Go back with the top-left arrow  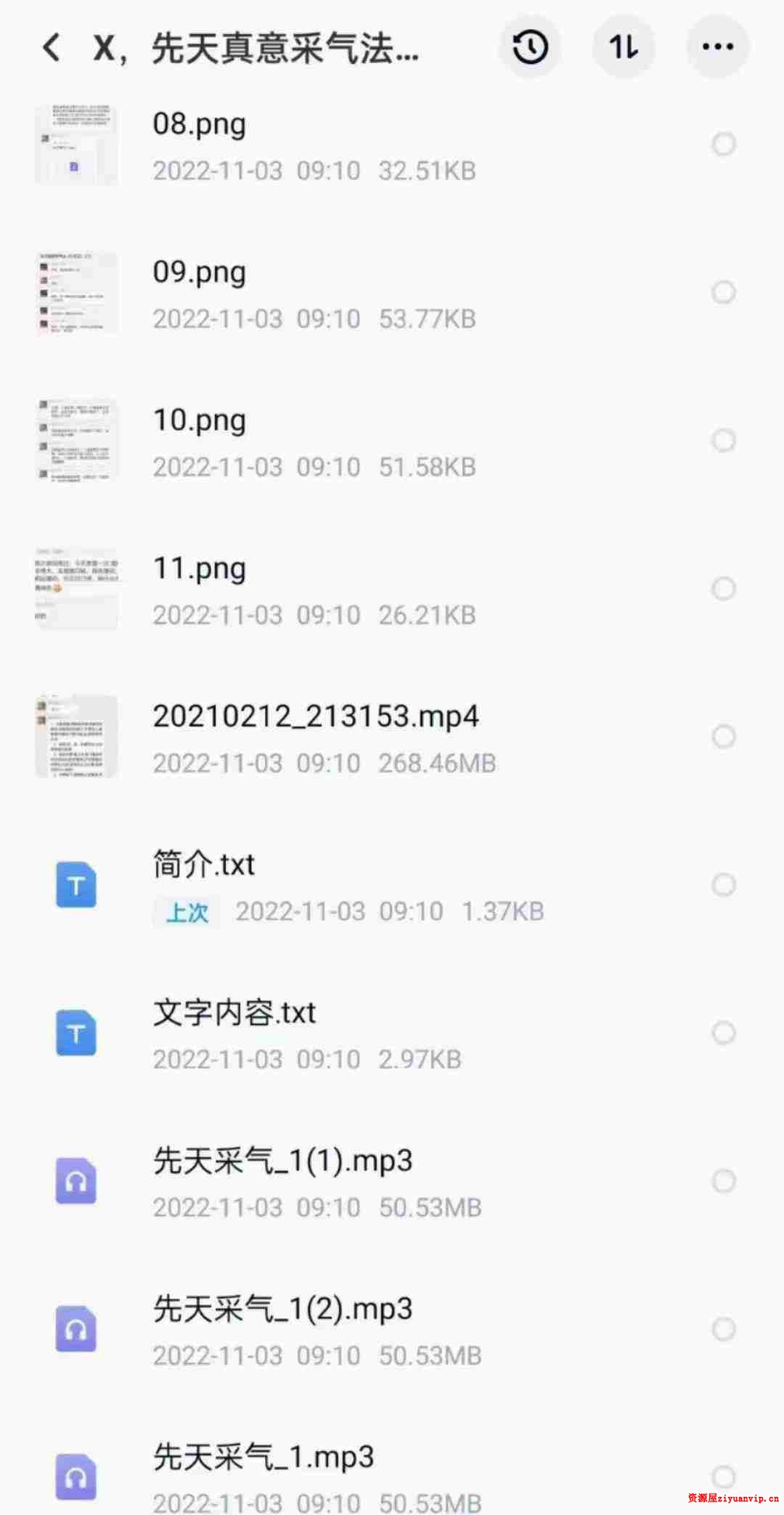coord(52,48)
